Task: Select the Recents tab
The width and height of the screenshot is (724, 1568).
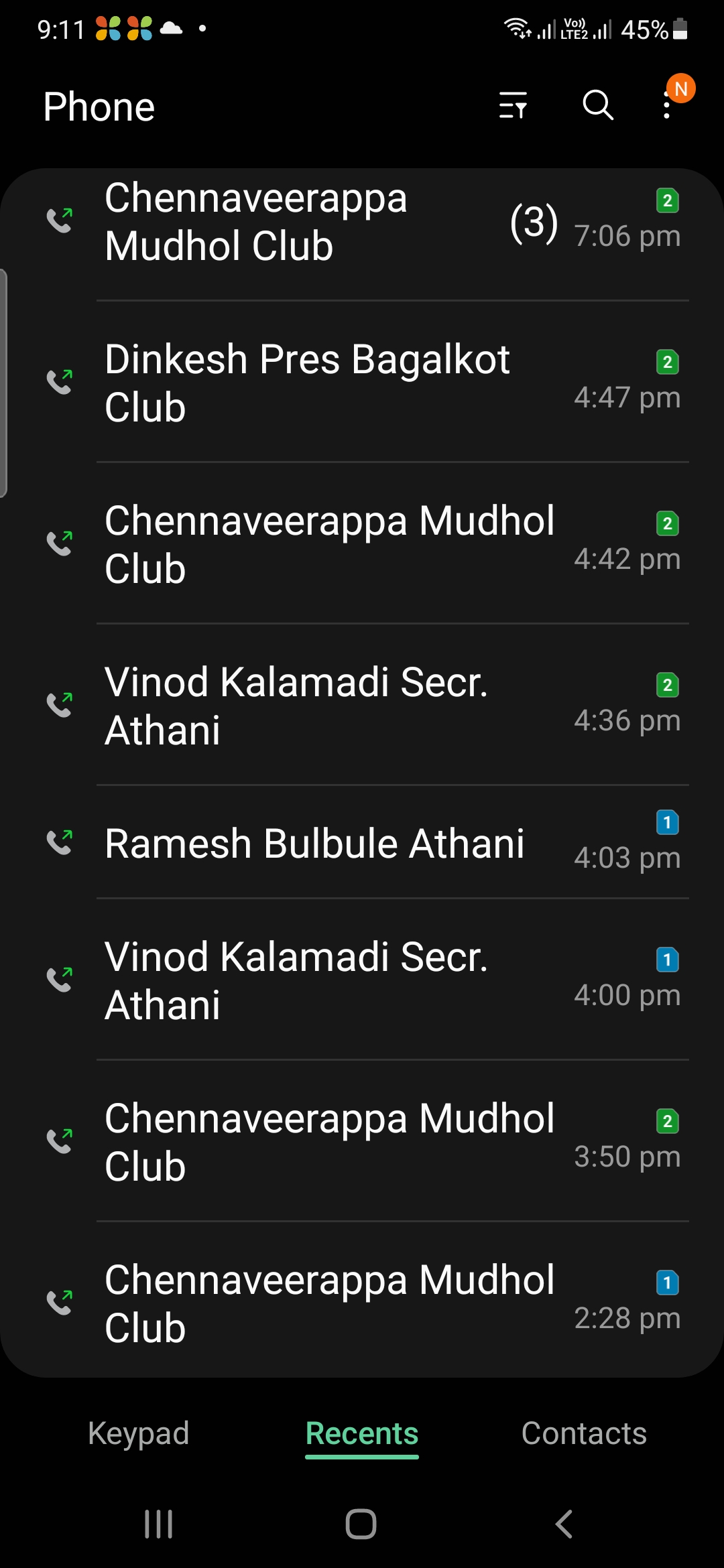Action: (362, 1434)
